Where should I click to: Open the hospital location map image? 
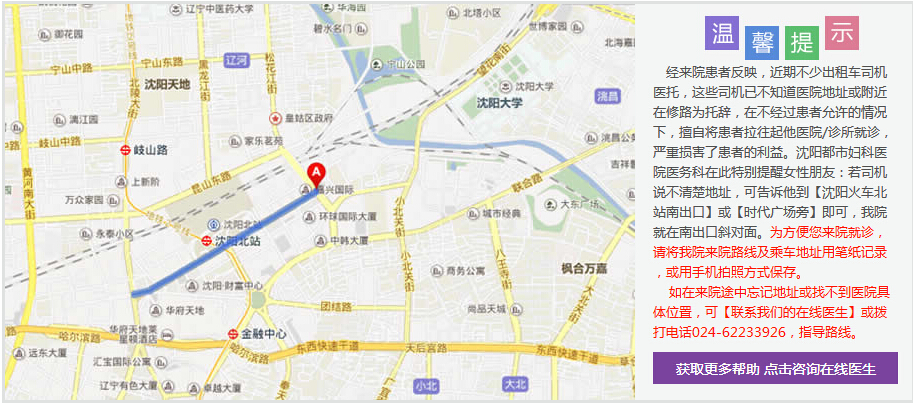click(320, 200)
